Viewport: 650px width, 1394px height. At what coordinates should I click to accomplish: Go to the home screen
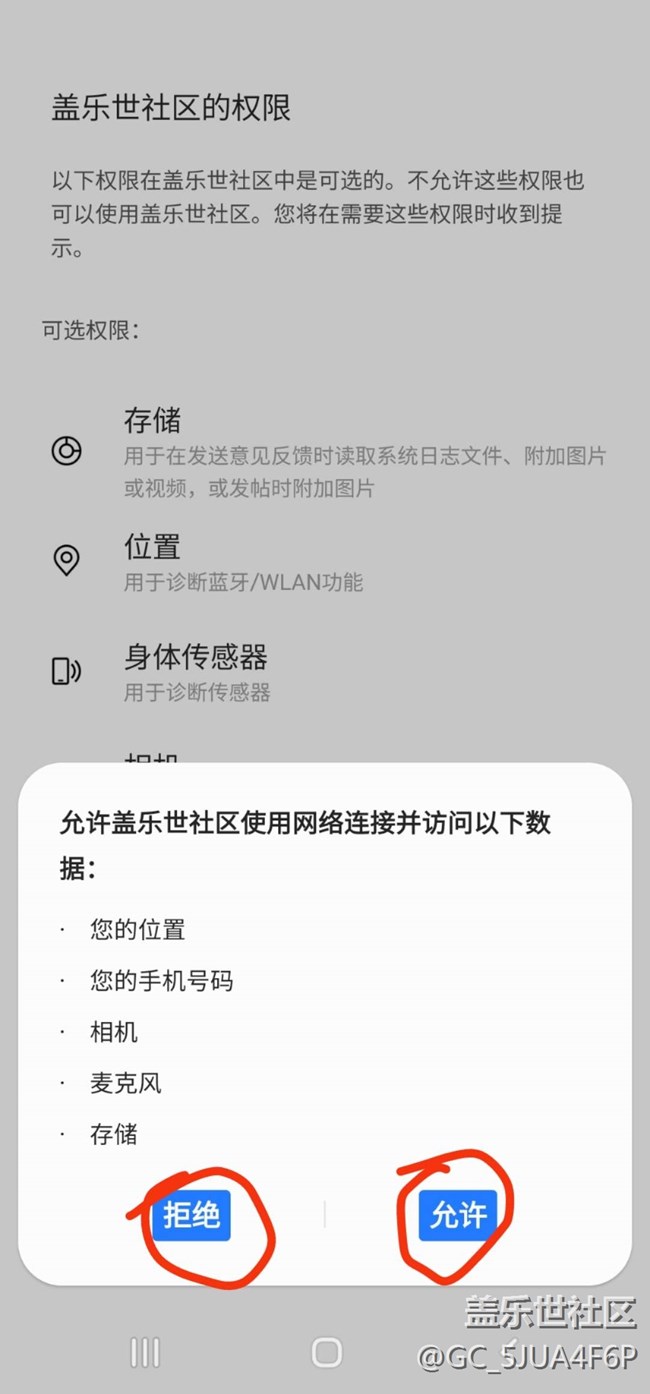[327, 1352]
